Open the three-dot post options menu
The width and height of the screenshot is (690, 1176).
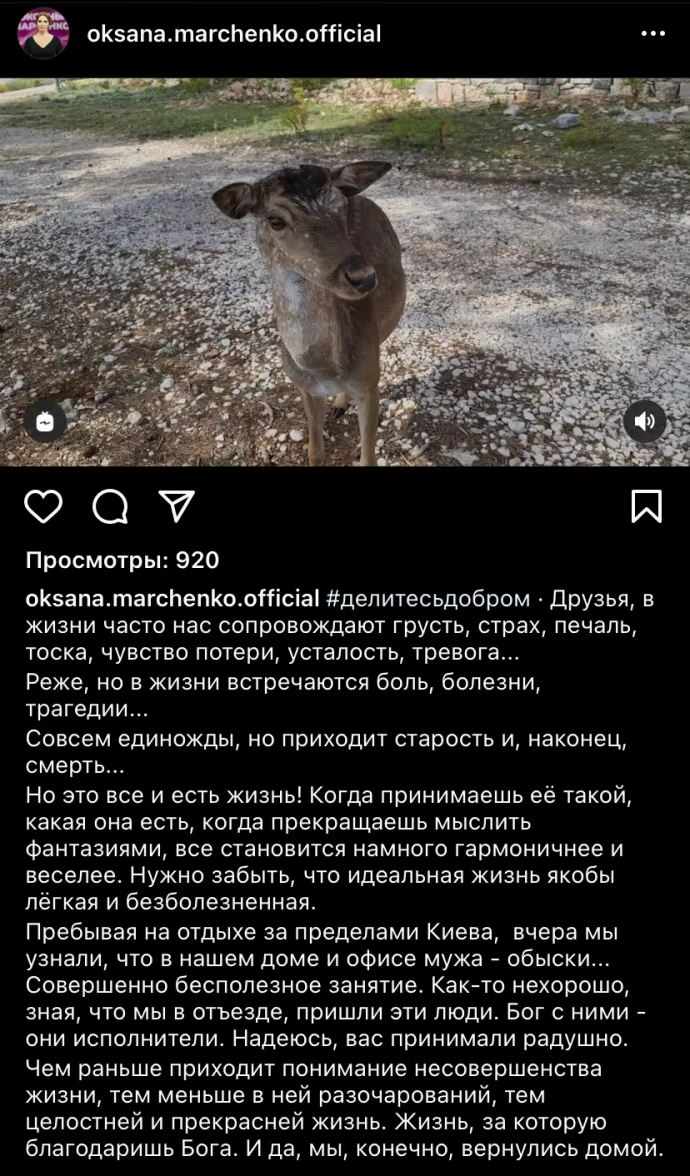pos(652,34)
